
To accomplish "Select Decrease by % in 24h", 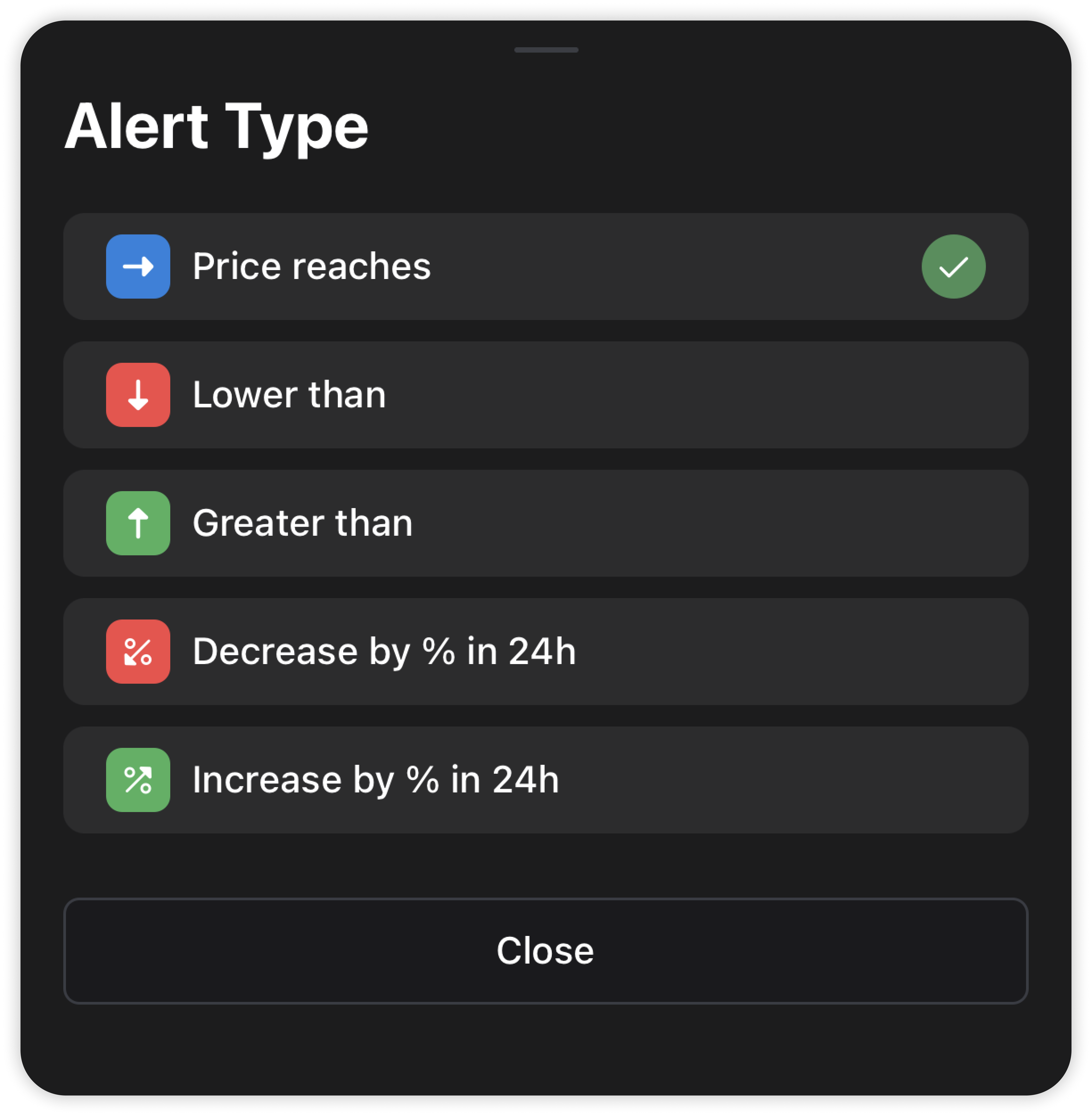I will coord(545,651).
